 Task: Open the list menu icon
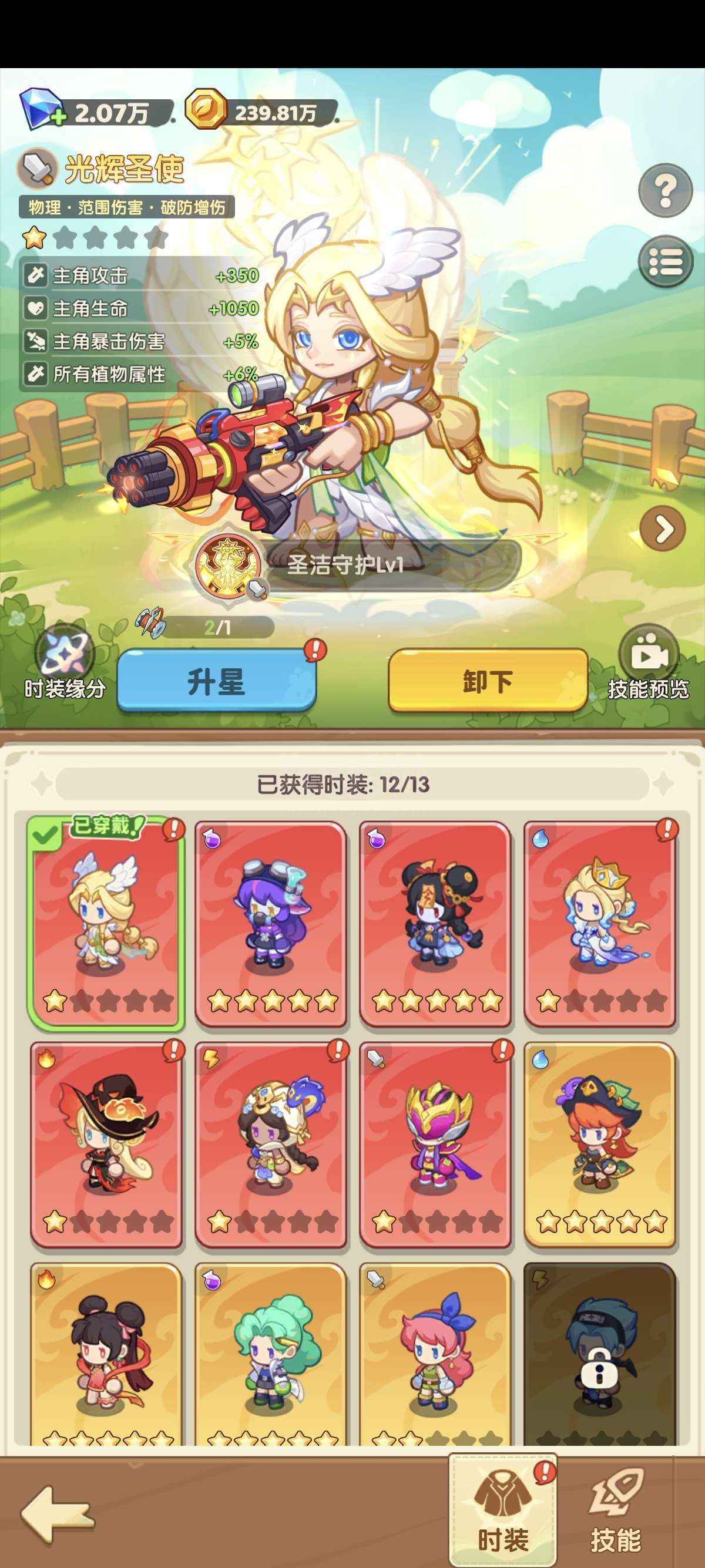click(665, 262)
